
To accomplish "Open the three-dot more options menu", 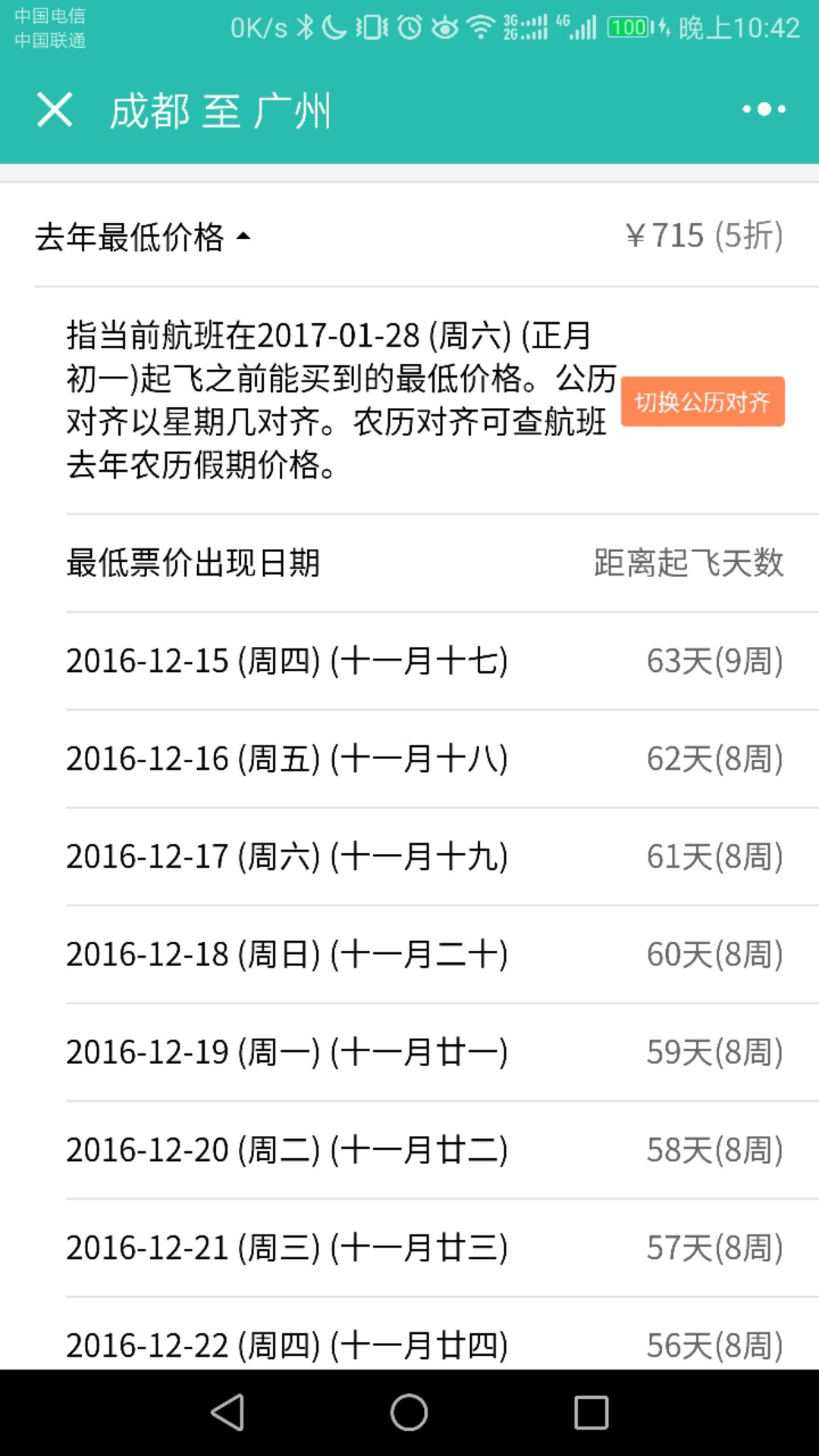I will [764, 109].
